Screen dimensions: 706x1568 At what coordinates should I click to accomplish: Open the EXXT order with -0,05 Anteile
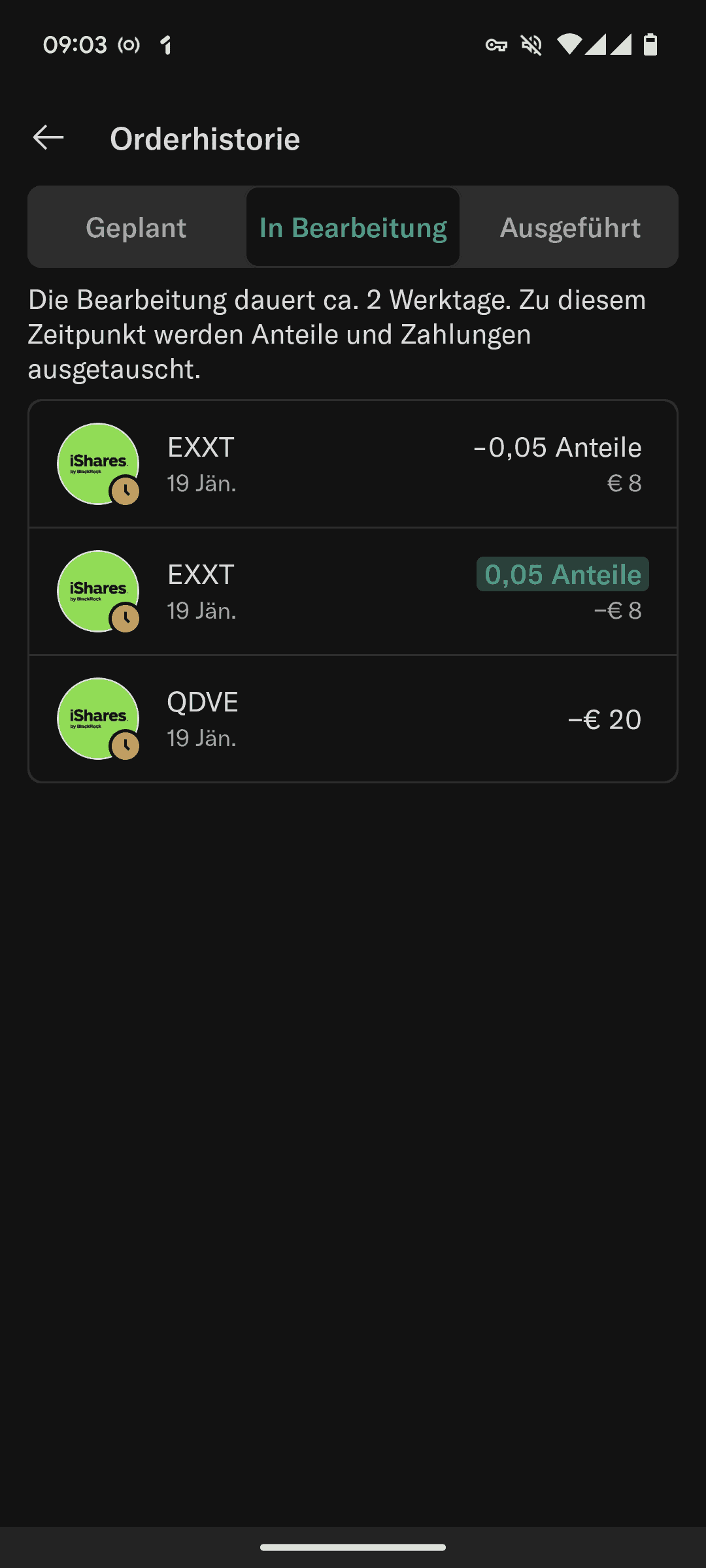click(x=353, y=464)
